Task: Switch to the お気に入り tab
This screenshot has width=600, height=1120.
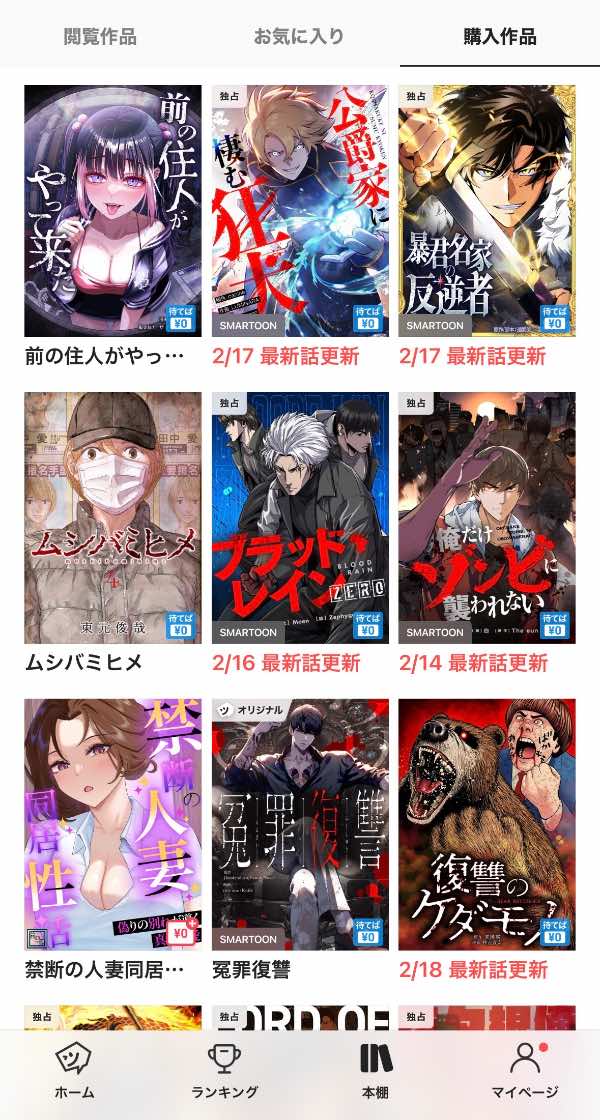Action: point(299,37)
